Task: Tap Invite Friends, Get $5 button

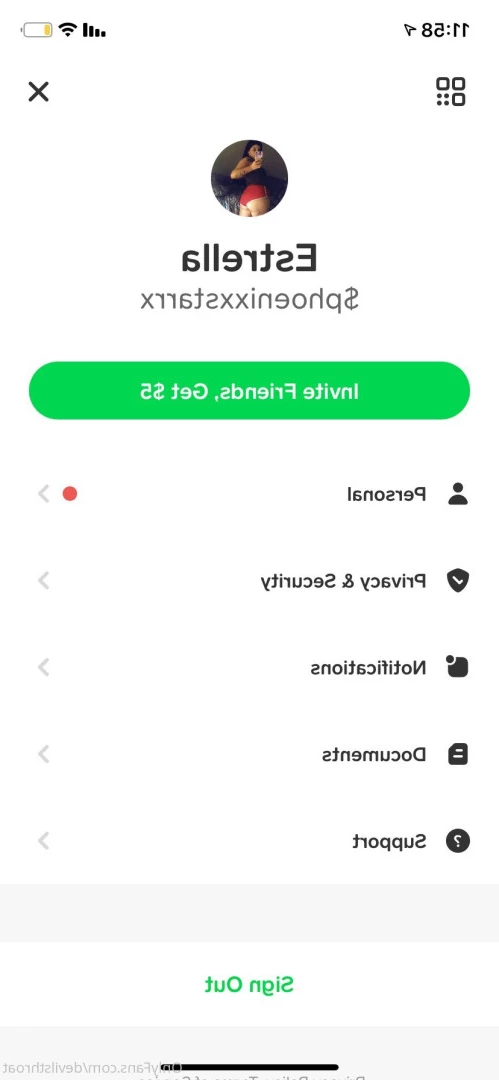Action: point(250,391)
